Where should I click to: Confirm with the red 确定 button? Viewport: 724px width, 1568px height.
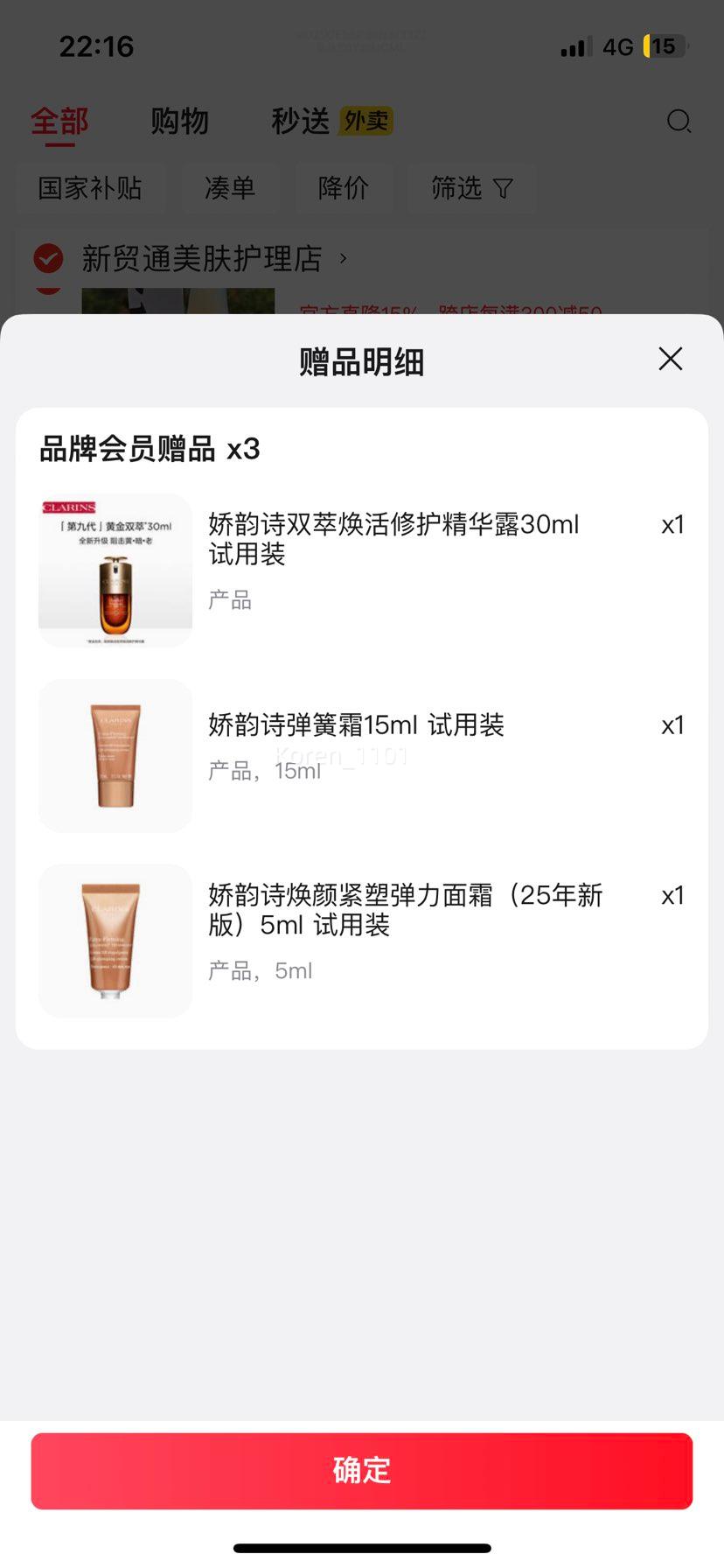(x=362, y=1470)
